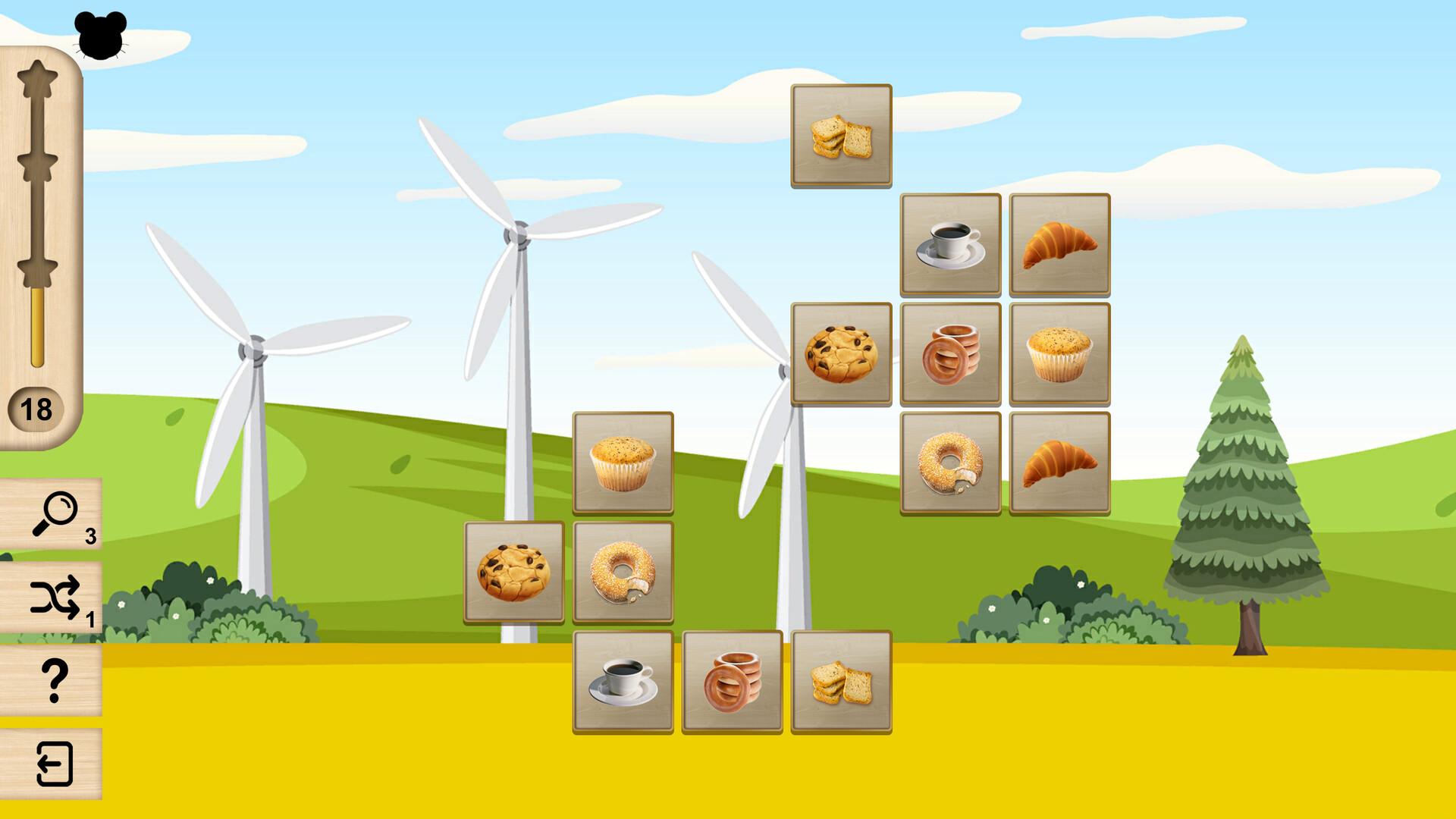Select the toast tile standing alone above
The image size is (1456, 819).
841,135
